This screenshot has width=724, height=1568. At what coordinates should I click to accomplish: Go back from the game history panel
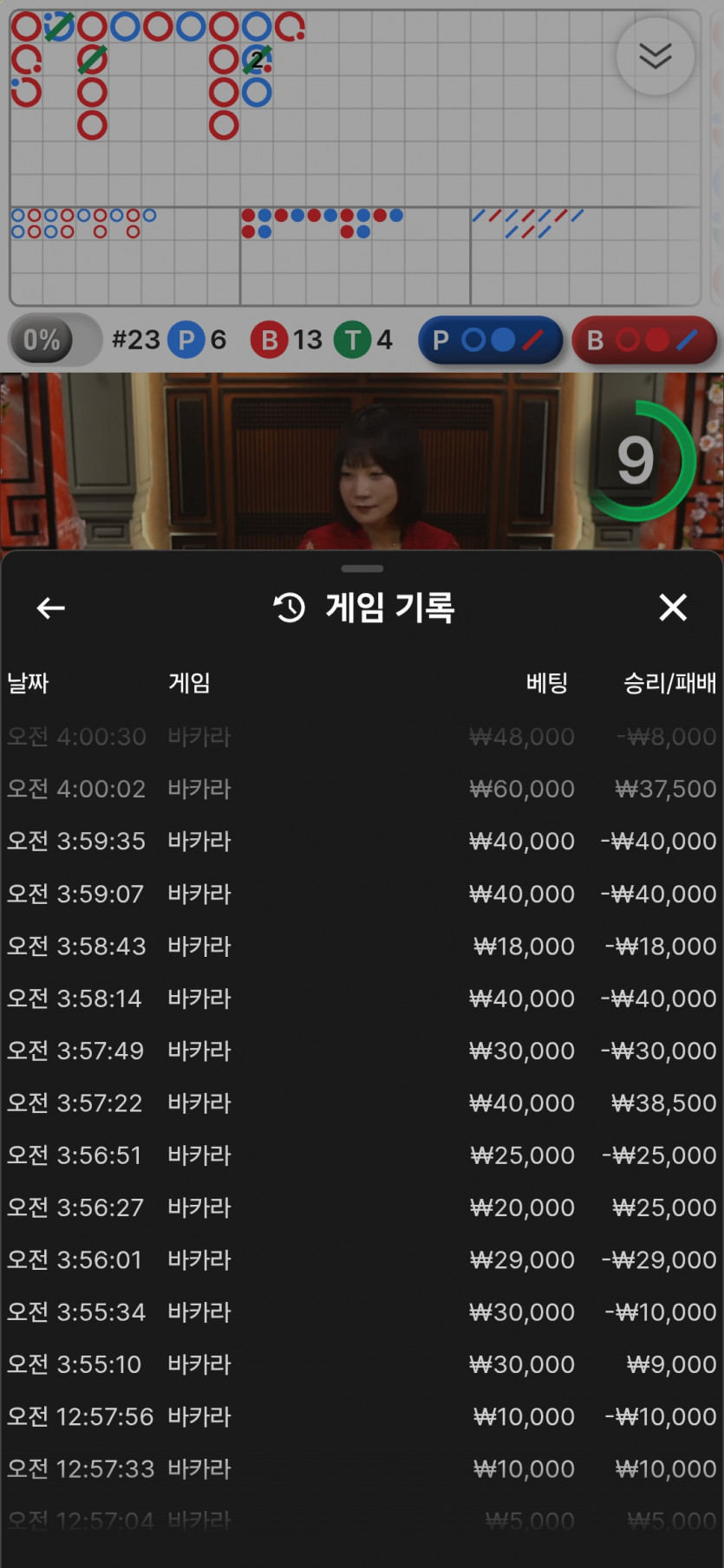(x=51, y=608)
